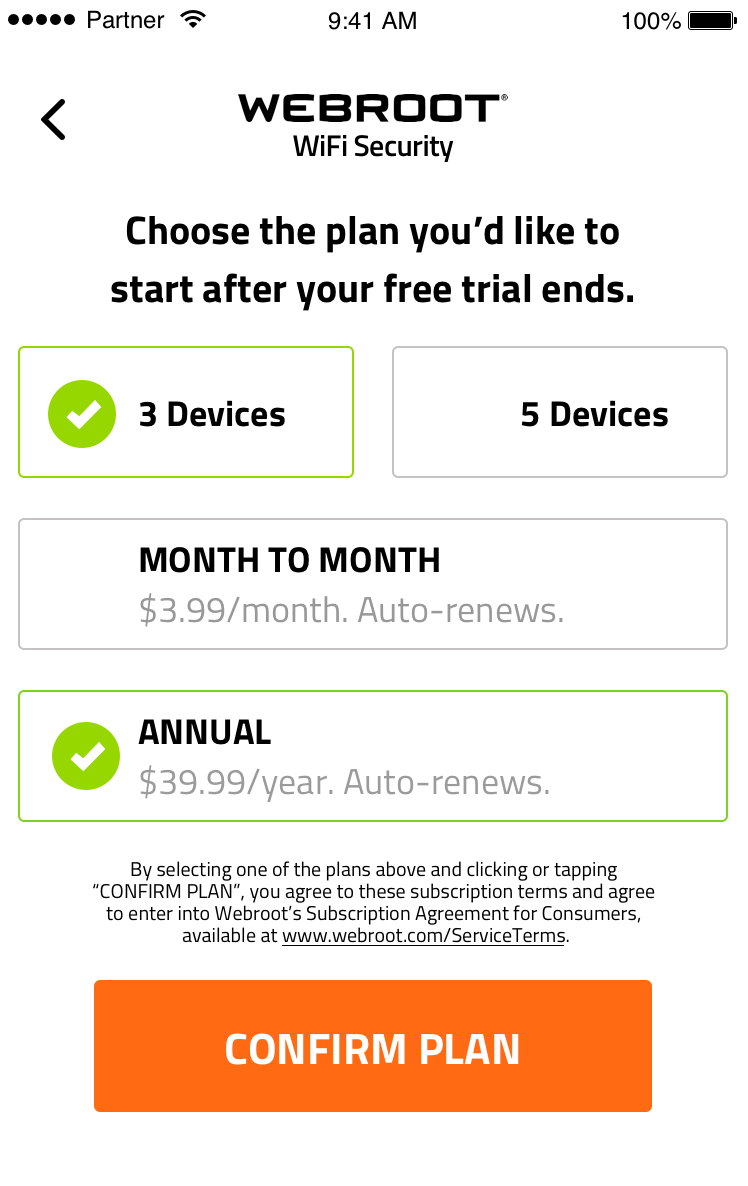748x1186 pixels.
Task: Select the Annual $39.99/year plan
Action: point(372,756)
